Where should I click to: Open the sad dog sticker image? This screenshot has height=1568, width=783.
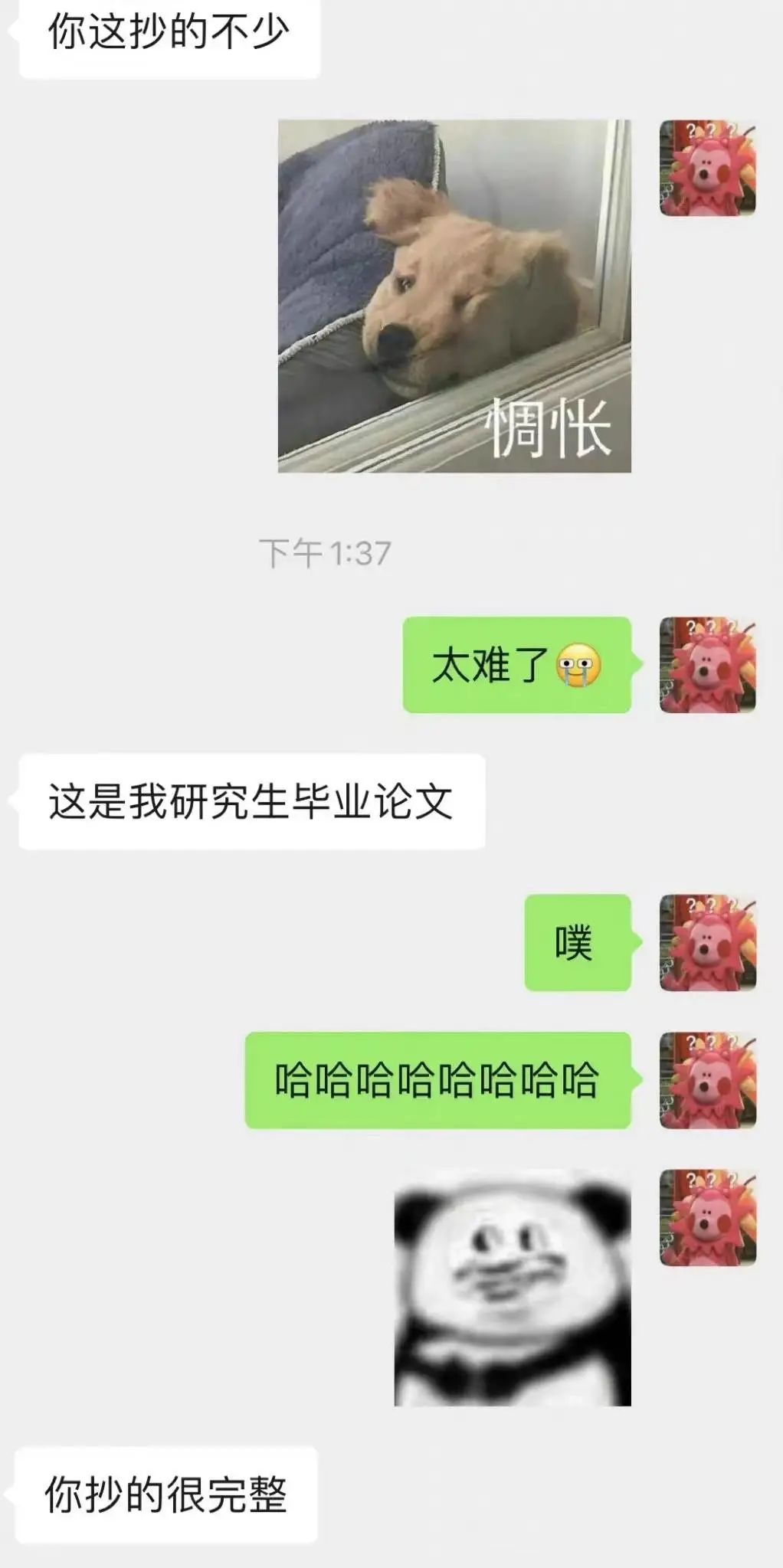(454, 296)
